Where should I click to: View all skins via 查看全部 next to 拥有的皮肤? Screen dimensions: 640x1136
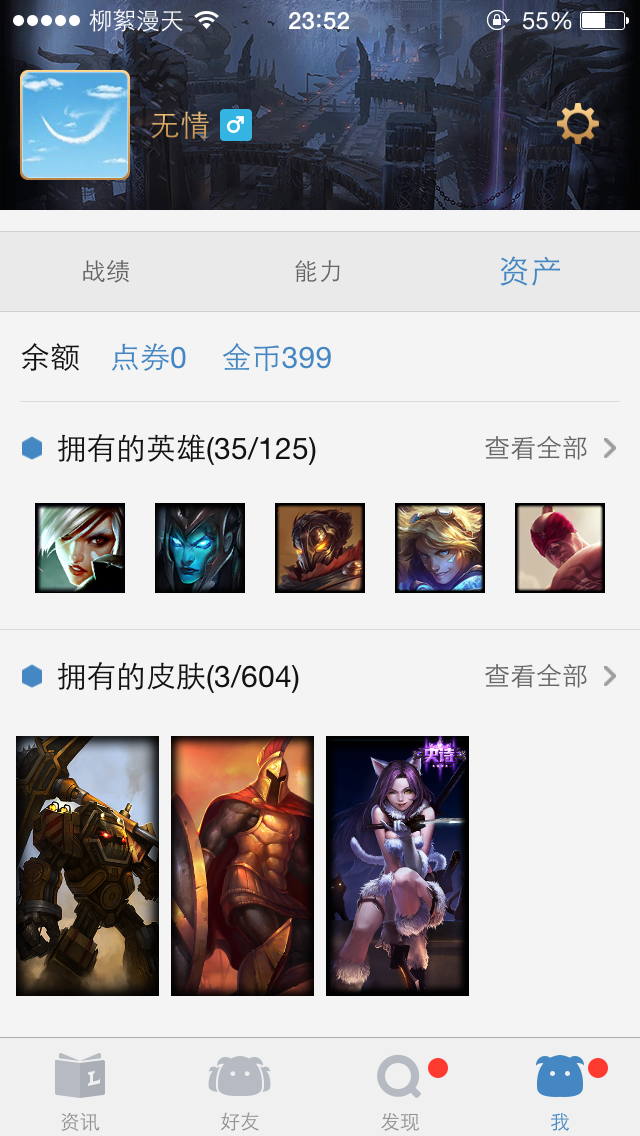551,677
